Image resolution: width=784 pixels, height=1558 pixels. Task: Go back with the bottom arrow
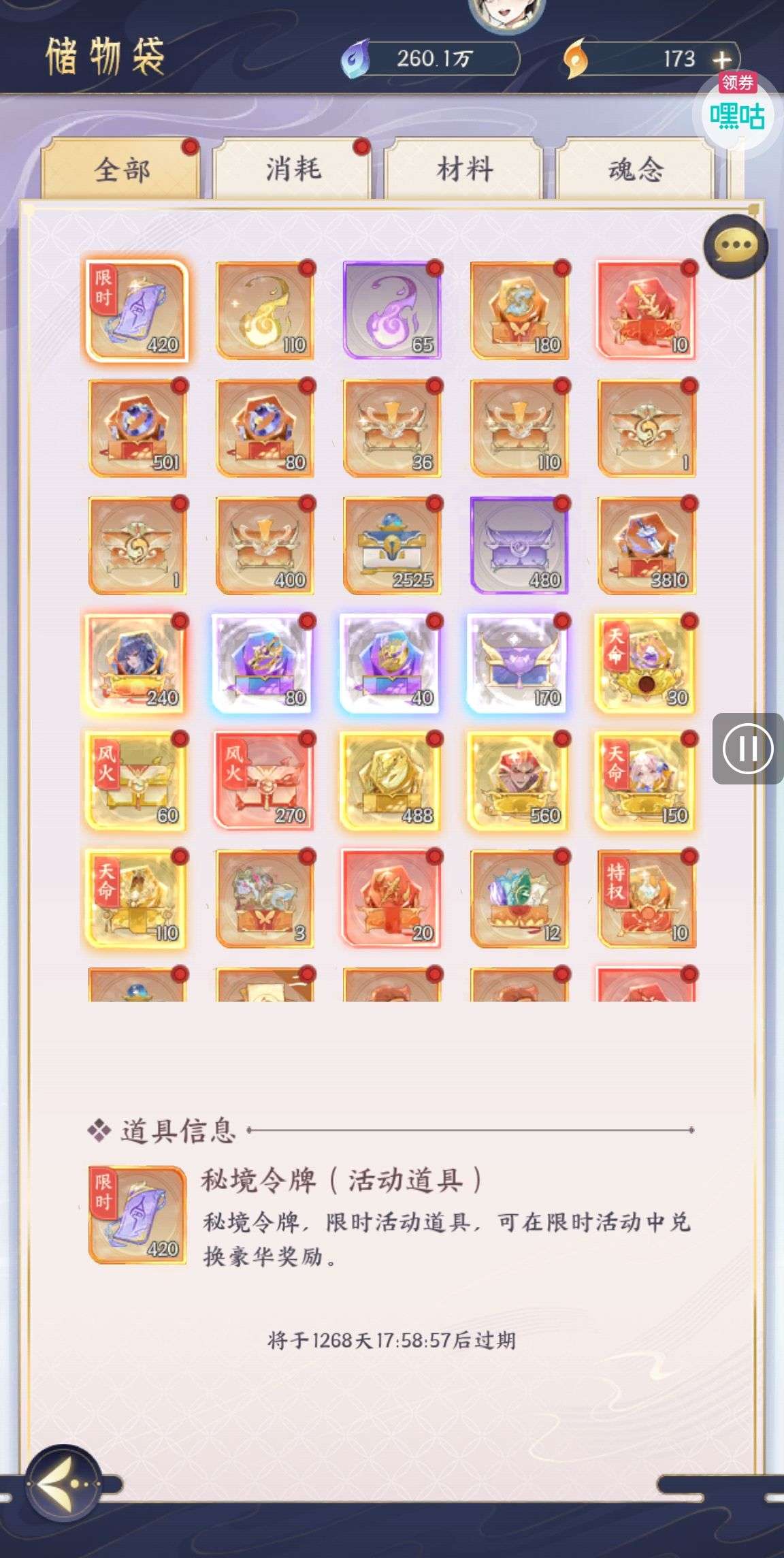[x=63, y=1483]
